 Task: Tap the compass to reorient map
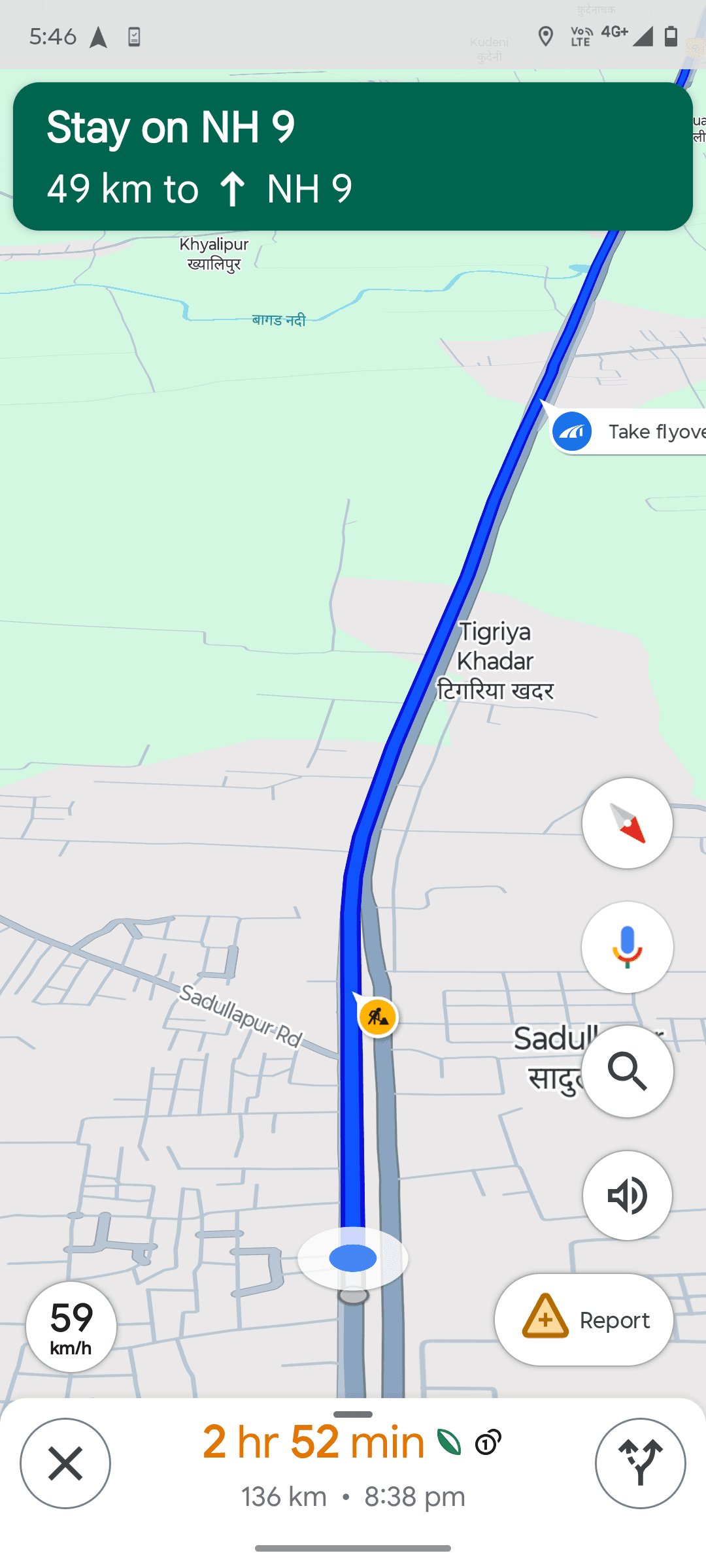627,823
